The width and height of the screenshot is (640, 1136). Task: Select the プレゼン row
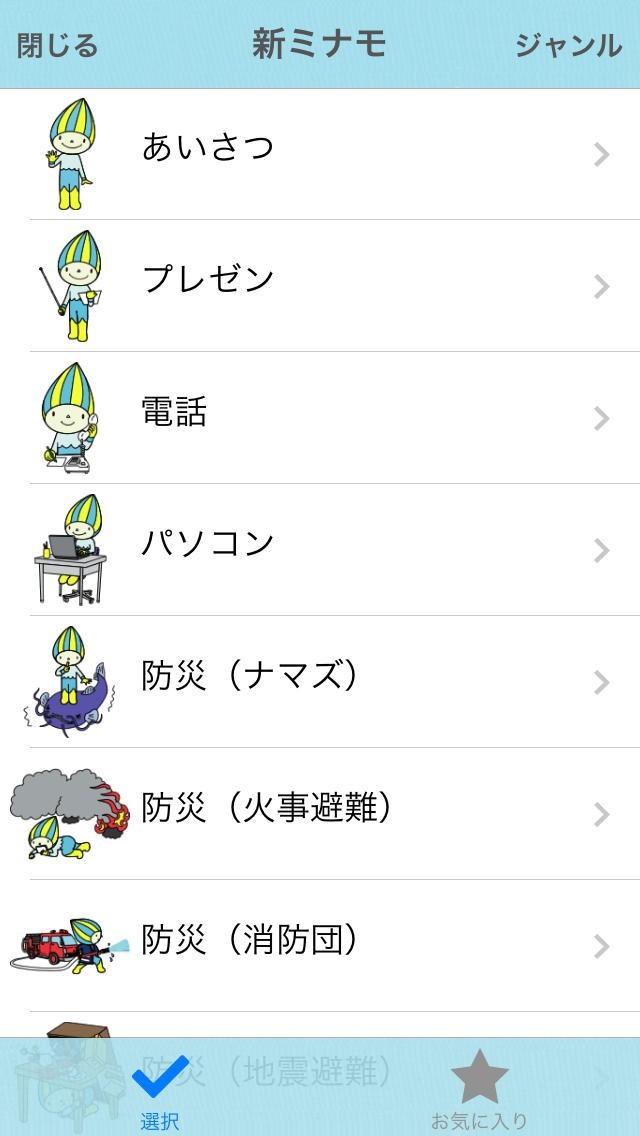click(320, 286)
